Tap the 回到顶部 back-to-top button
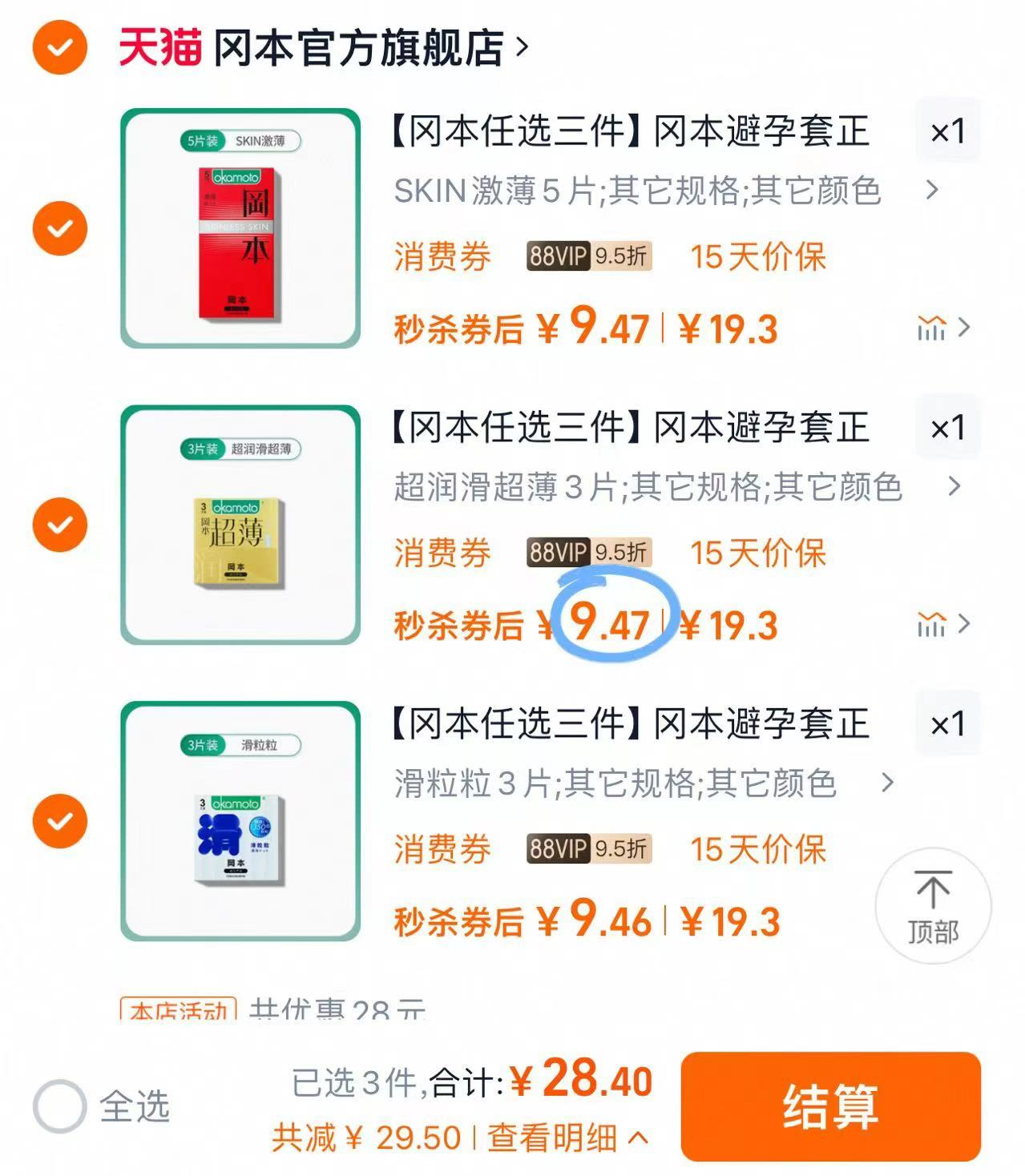This screenshot has width=1025, height=1176. point(932,906)
